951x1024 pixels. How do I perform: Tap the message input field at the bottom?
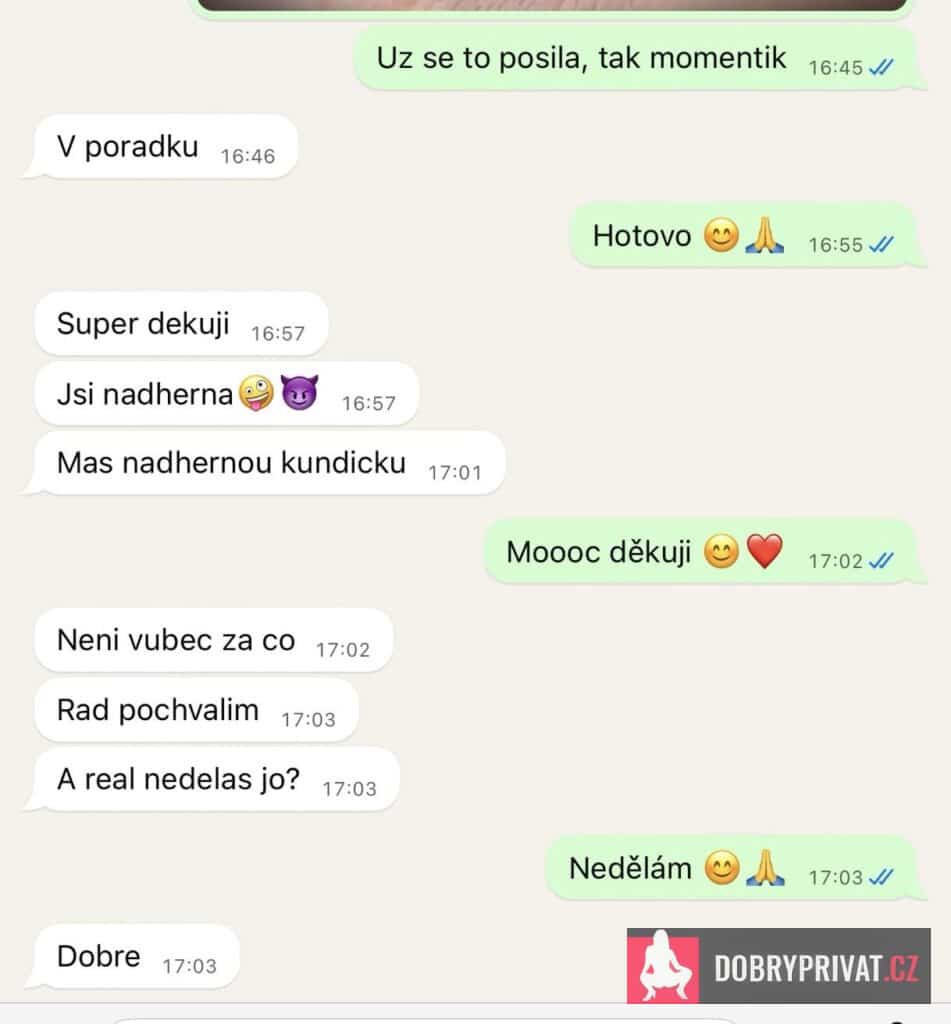[420, 1019]
